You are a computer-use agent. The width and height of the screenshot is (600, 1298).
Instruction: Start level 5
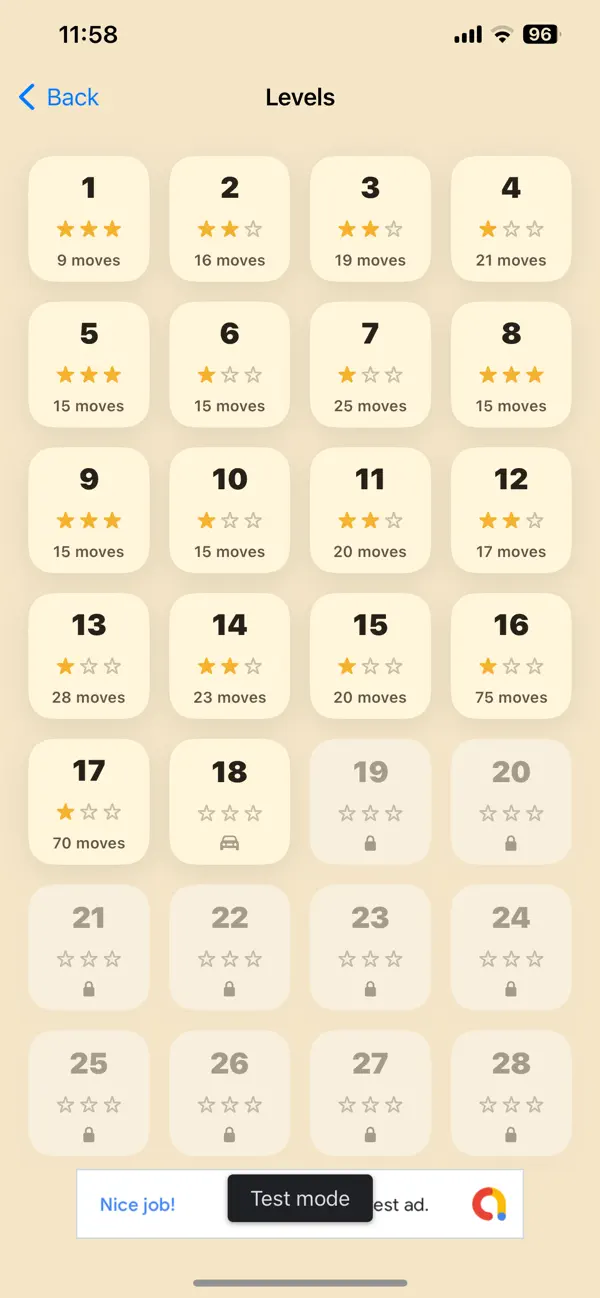click(89, 365)
